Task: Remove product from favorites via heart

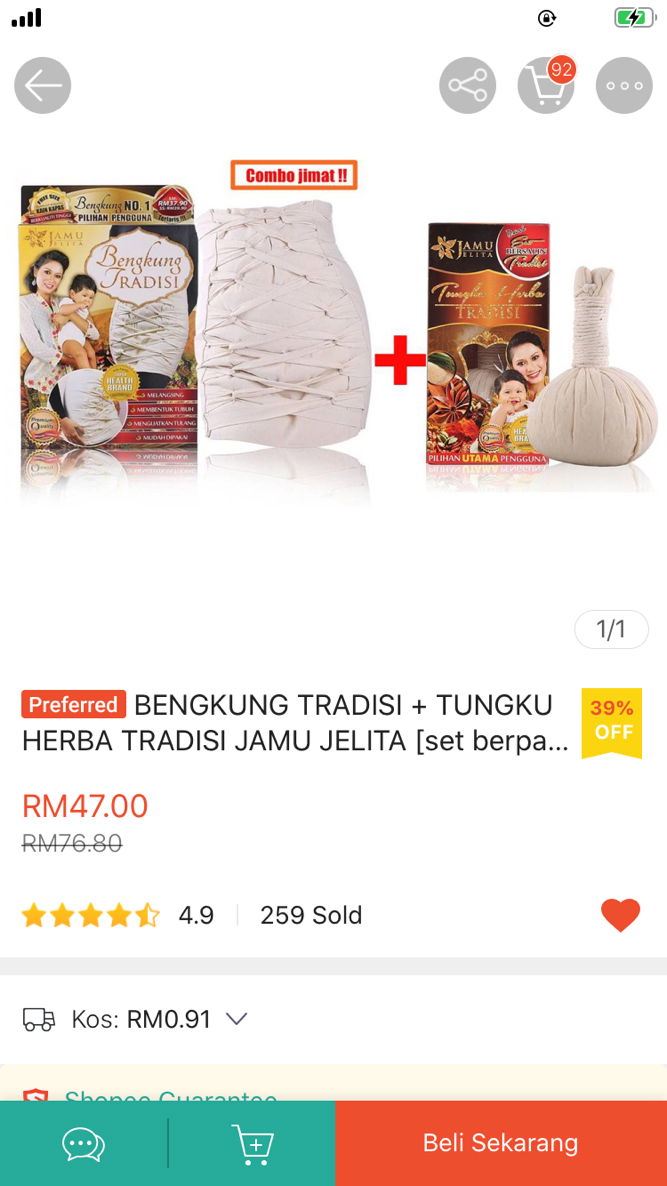Action: click(x=620, y=915)
